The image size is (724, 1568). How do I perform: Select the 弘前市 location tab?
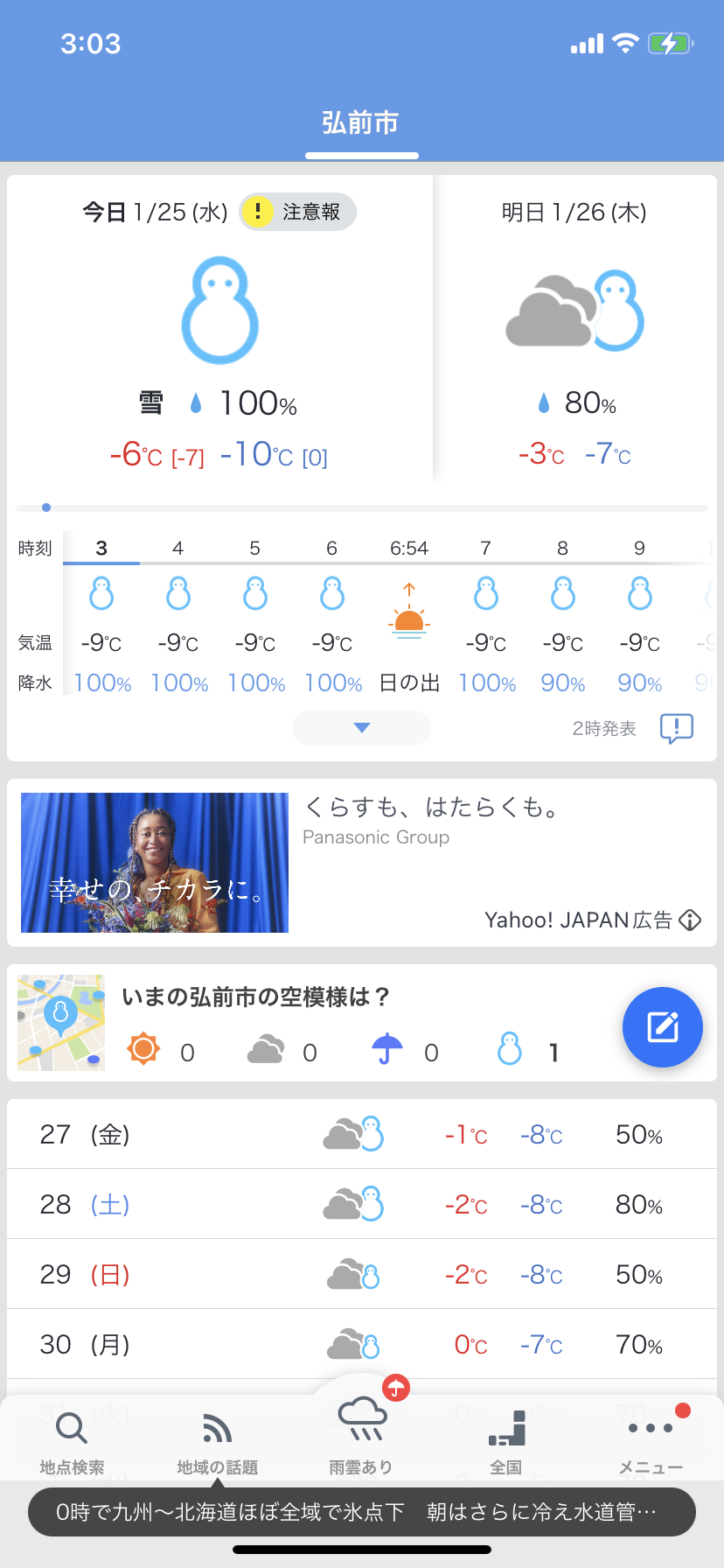[361, 123]
